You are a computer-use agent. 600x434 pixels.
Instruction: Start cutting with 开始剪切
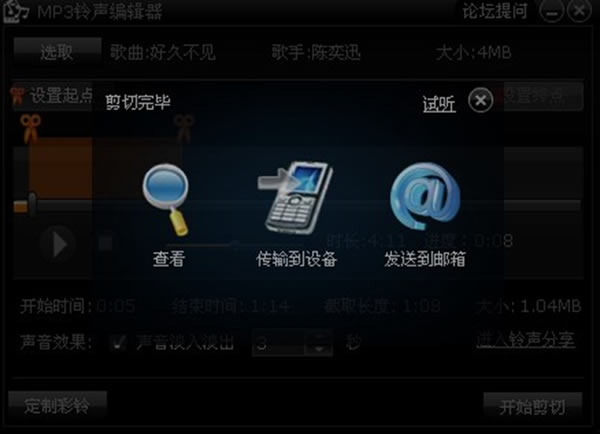point(531,407)
